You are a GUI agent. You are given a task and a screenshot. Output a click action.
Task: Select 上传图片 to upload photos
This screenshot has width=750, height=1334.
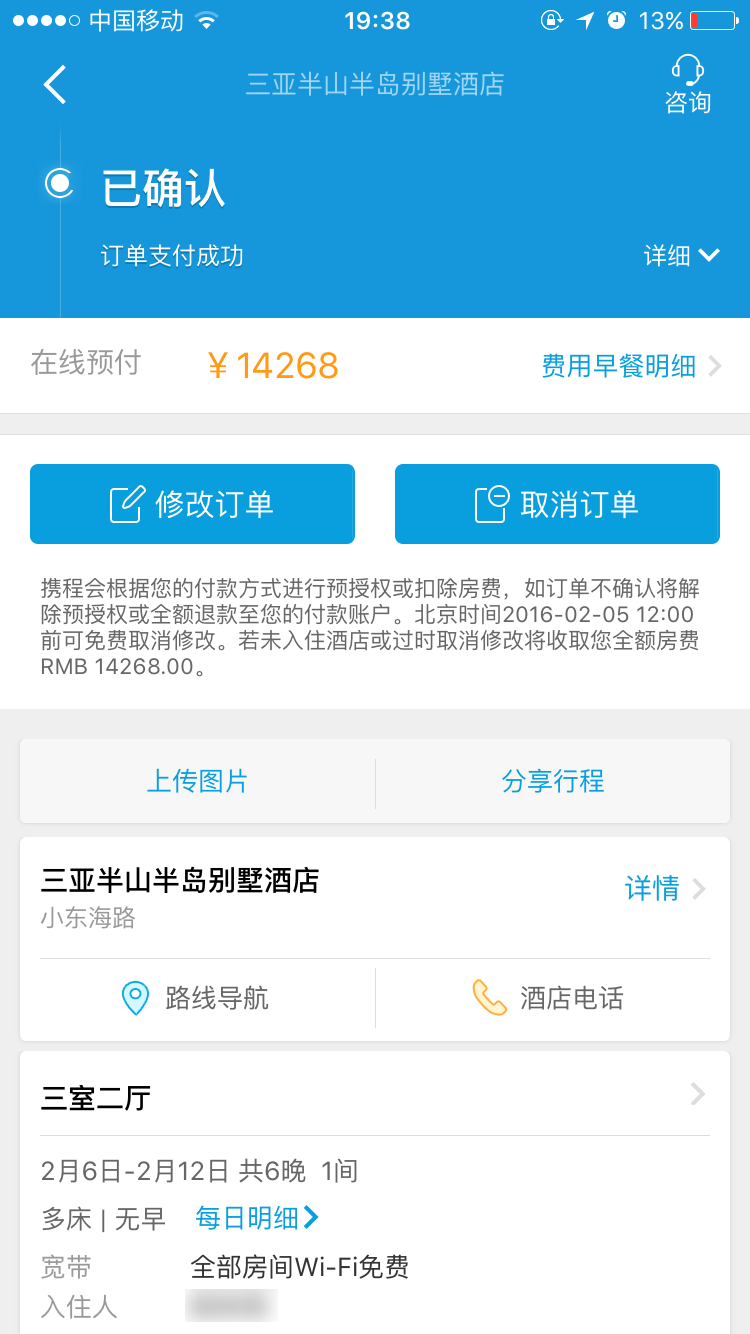[197, 781]
